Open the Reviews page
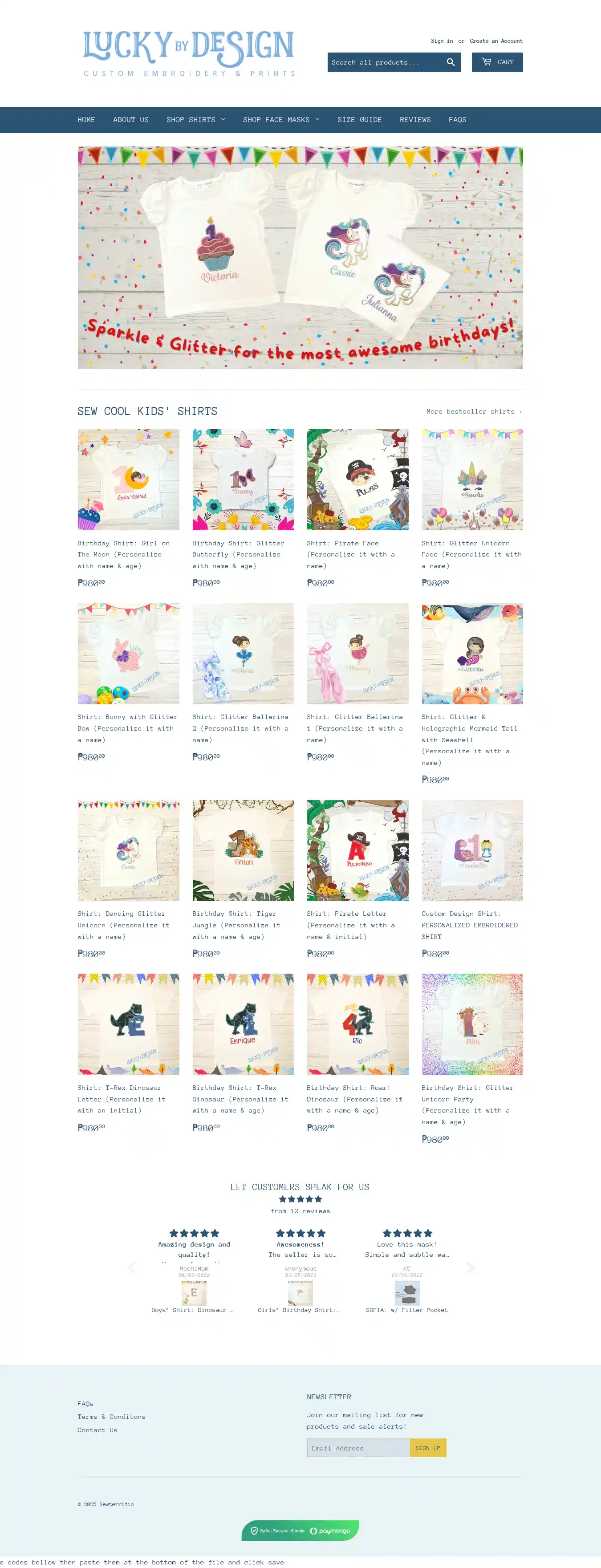The width and height of the screenshot is (601, 1568). [x=414, y=120]
